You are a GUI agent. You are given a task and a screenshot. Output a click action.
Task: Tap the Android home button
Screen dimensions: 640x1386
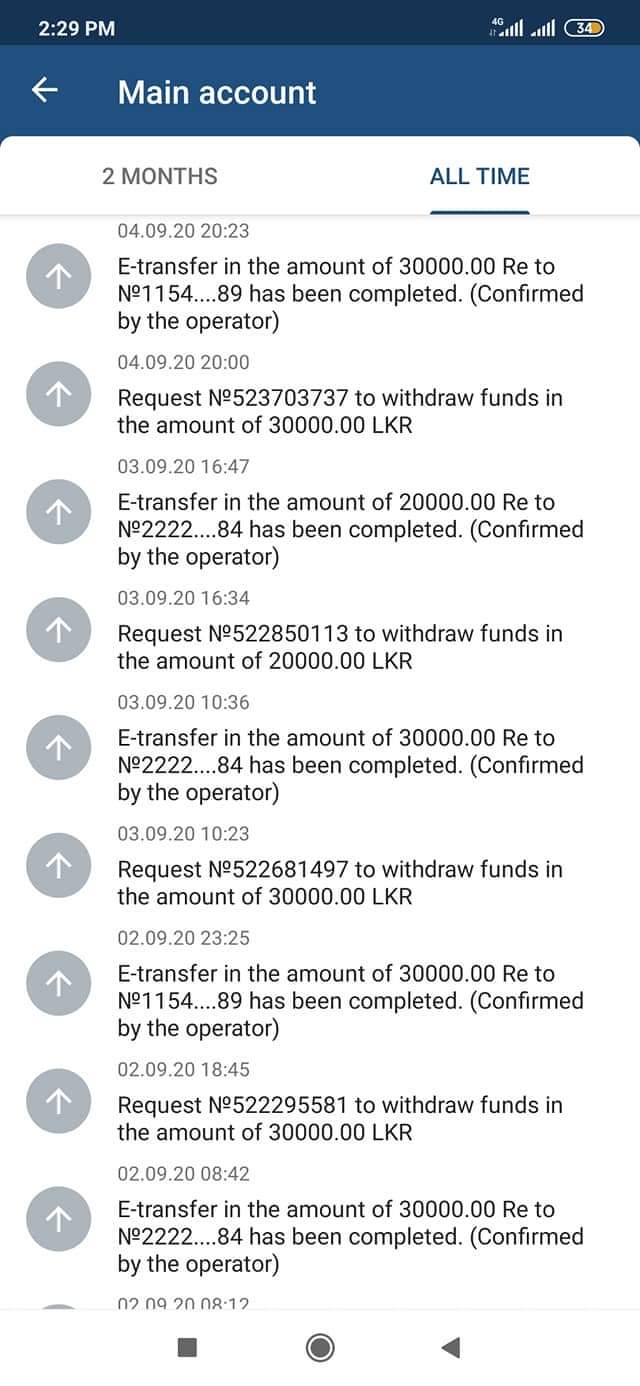coord(320,1348)
